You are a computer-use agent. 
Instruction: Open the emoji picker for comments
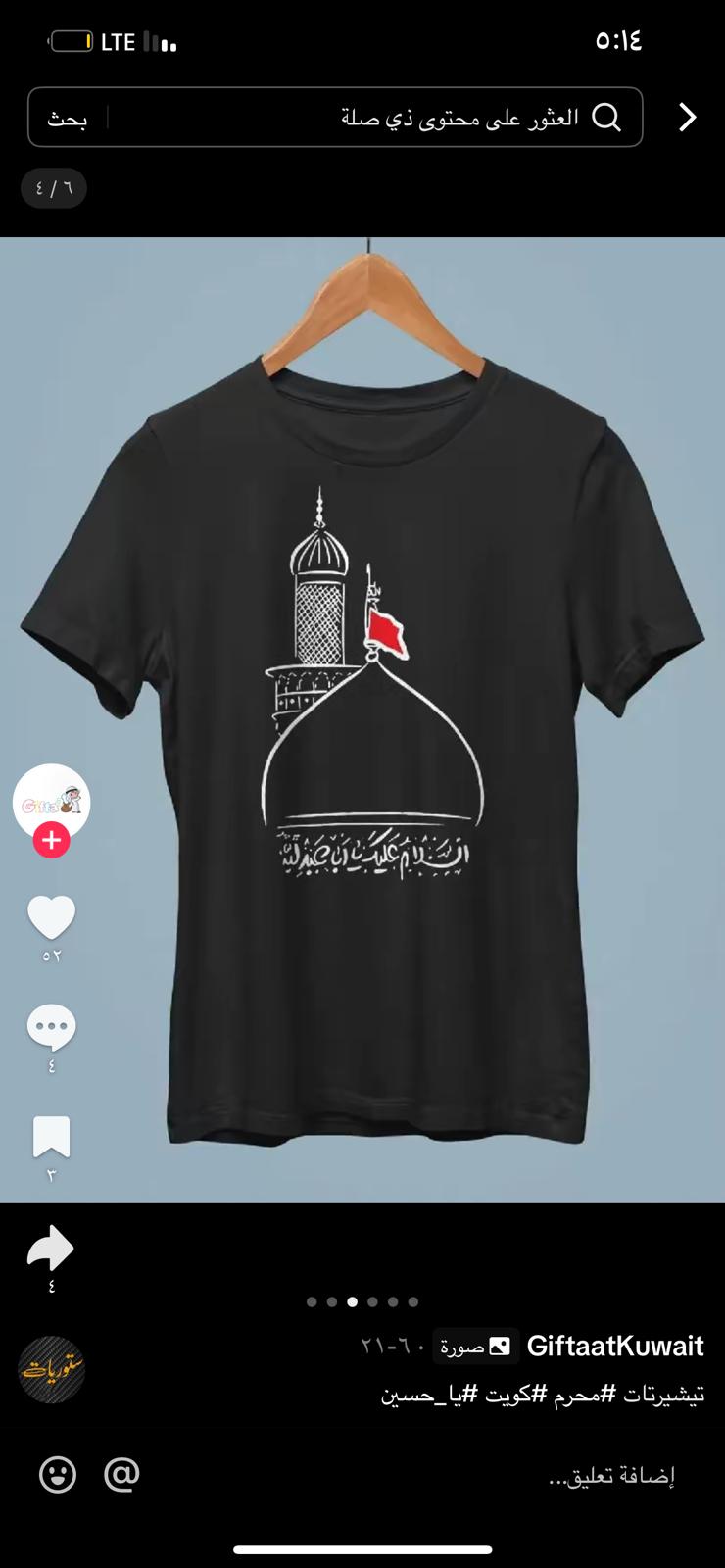pos(58,1474)
